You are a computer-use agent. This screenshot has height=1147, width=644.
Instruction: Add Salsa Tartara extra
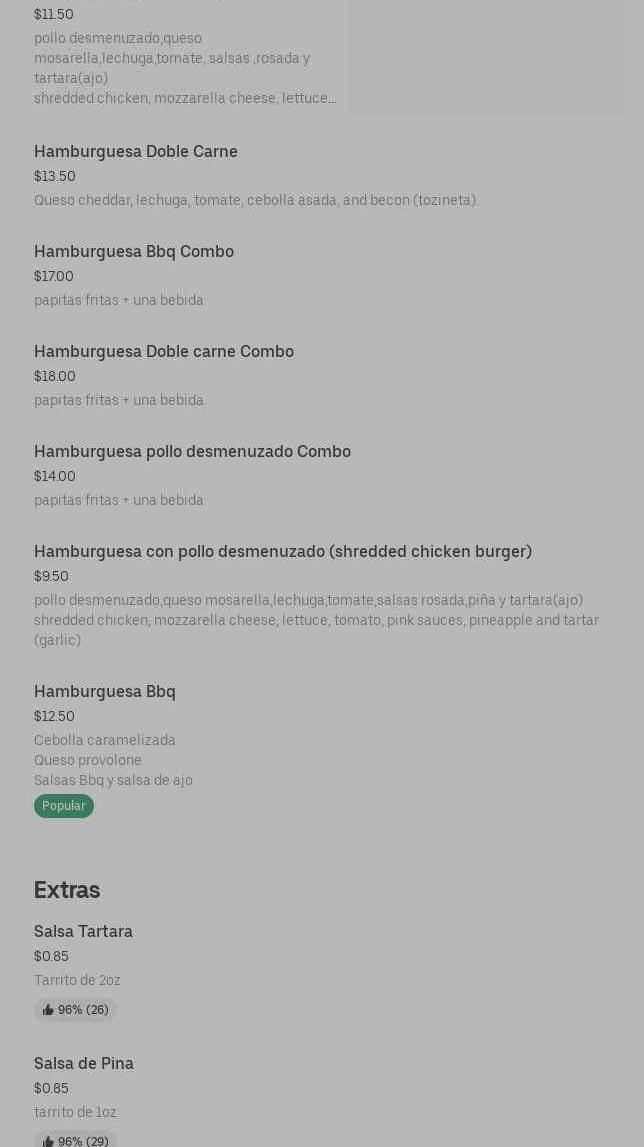tap(83, 932)
